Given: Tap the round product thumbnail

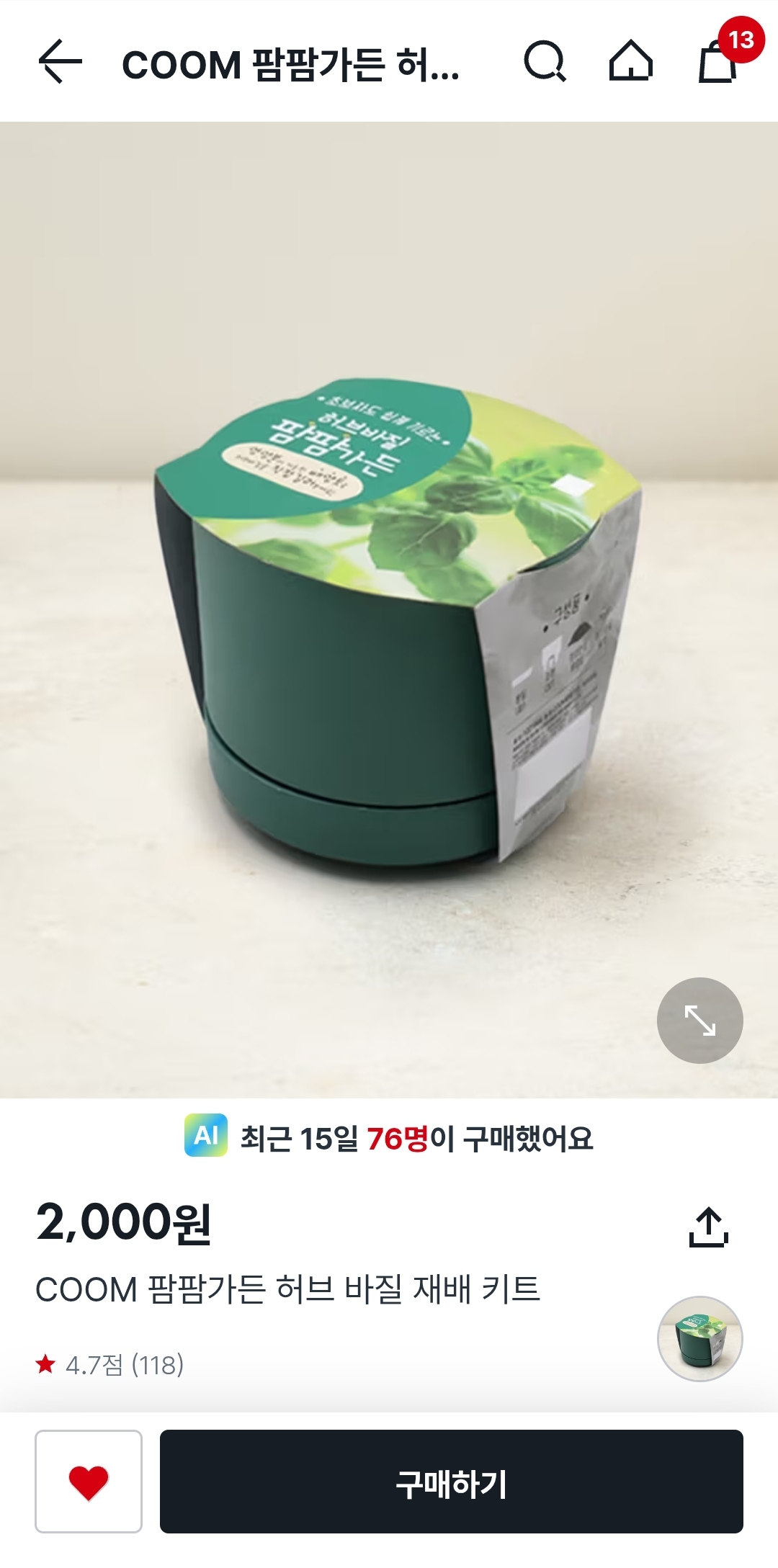Looking at the screenshot, I should tap(699, 1338).
